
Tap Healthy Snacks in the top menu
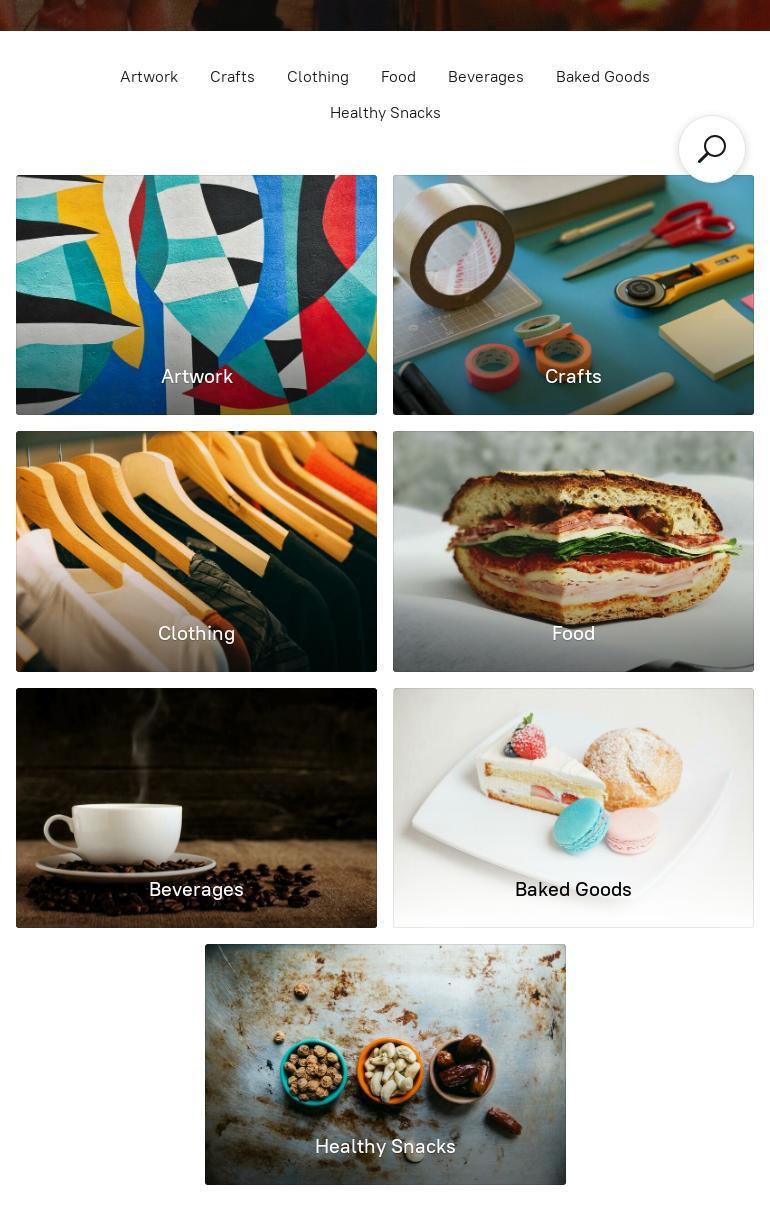click(x=385, y=113)
